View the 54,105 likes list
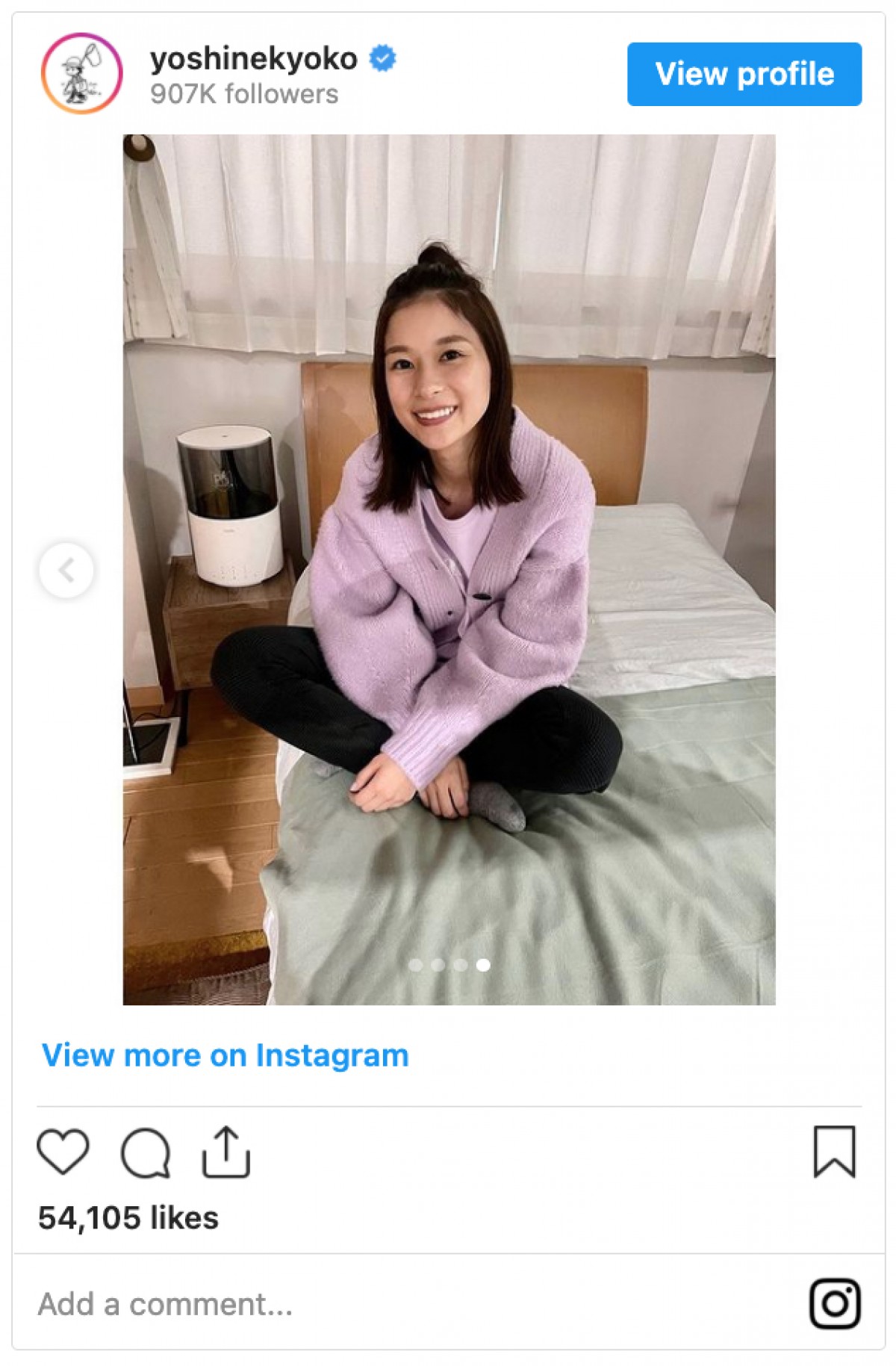 (128, 1217)
